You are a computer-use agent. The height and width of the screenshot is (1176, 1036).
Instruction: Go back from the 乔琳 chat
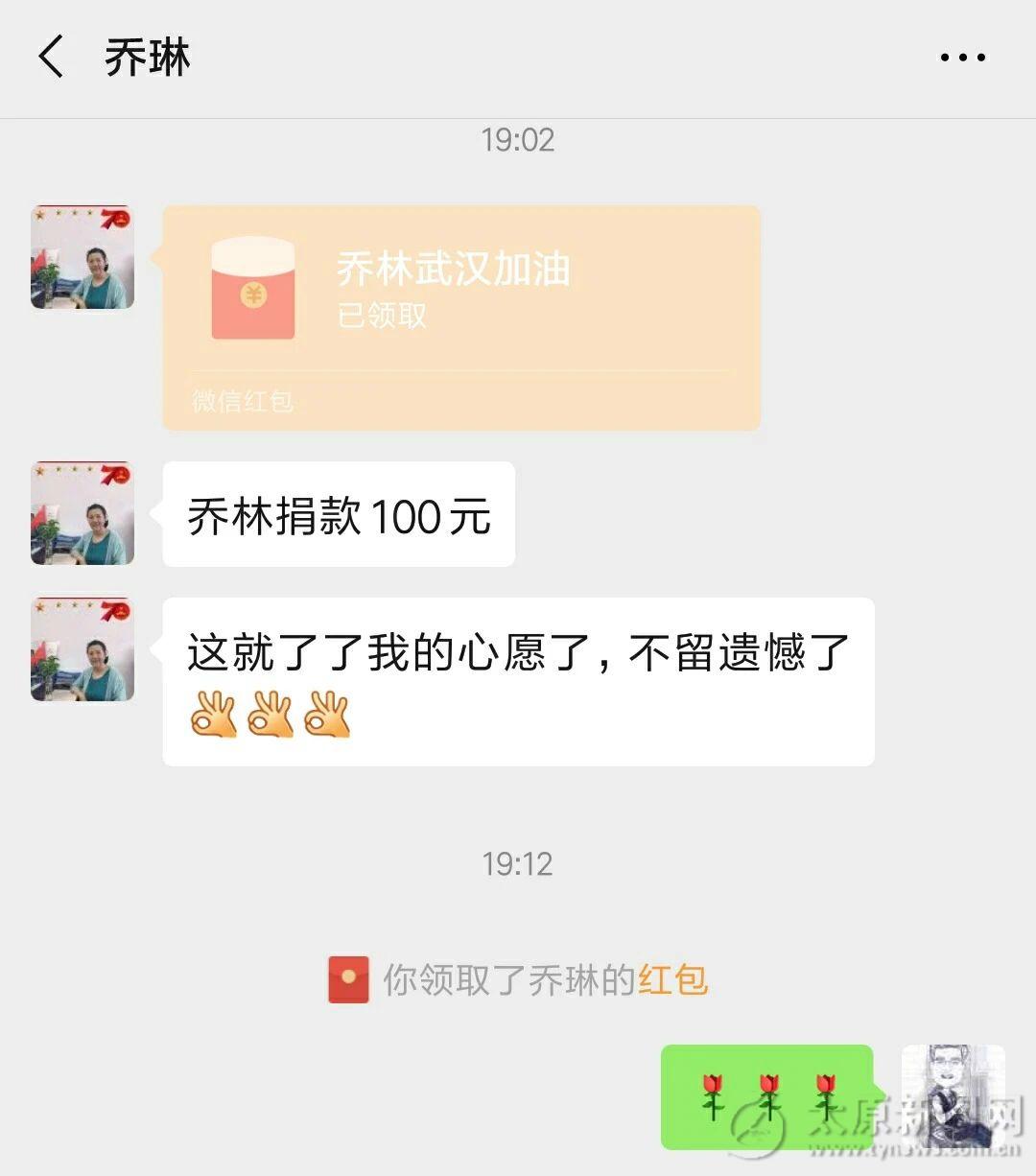click(51, 57)
